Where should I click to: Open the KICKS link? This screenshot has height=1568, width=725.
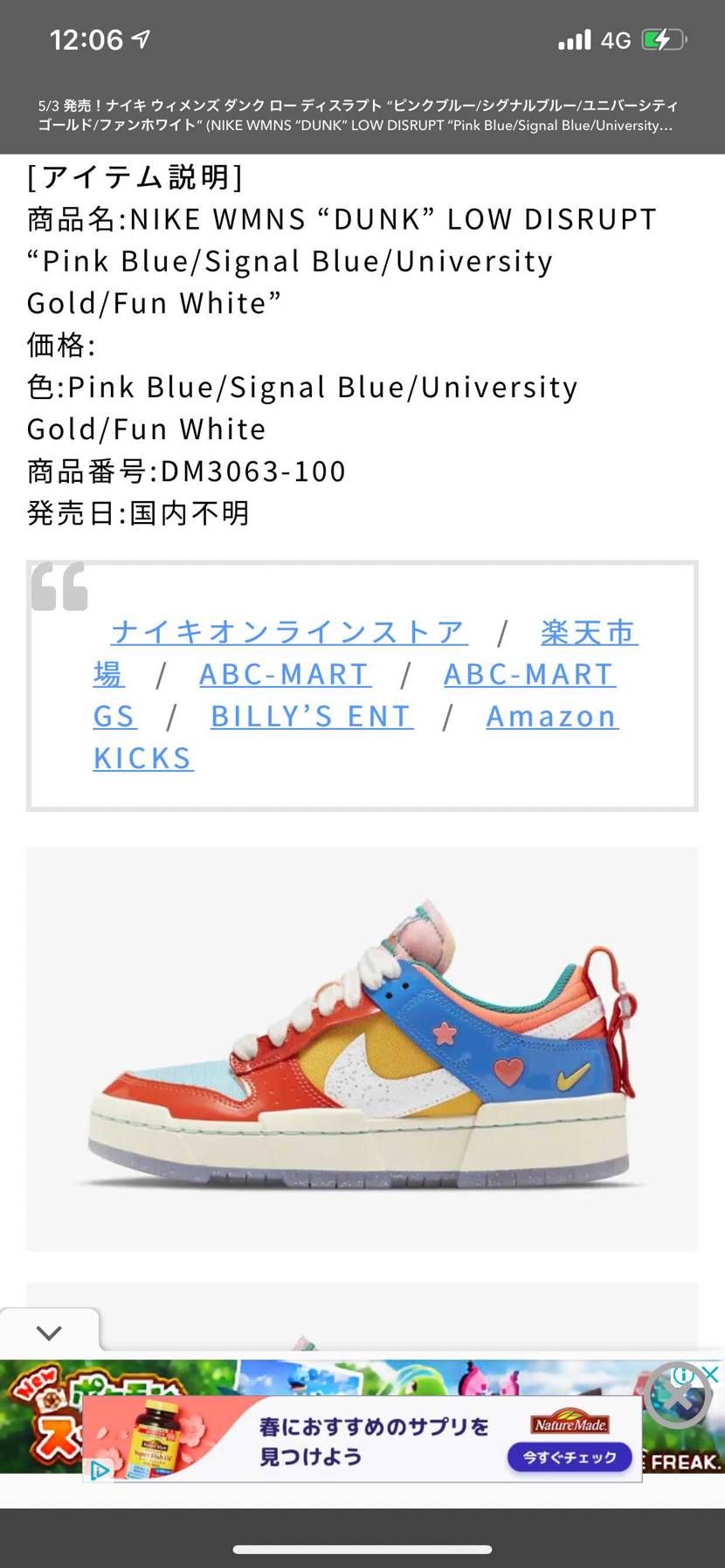(143, 758)
